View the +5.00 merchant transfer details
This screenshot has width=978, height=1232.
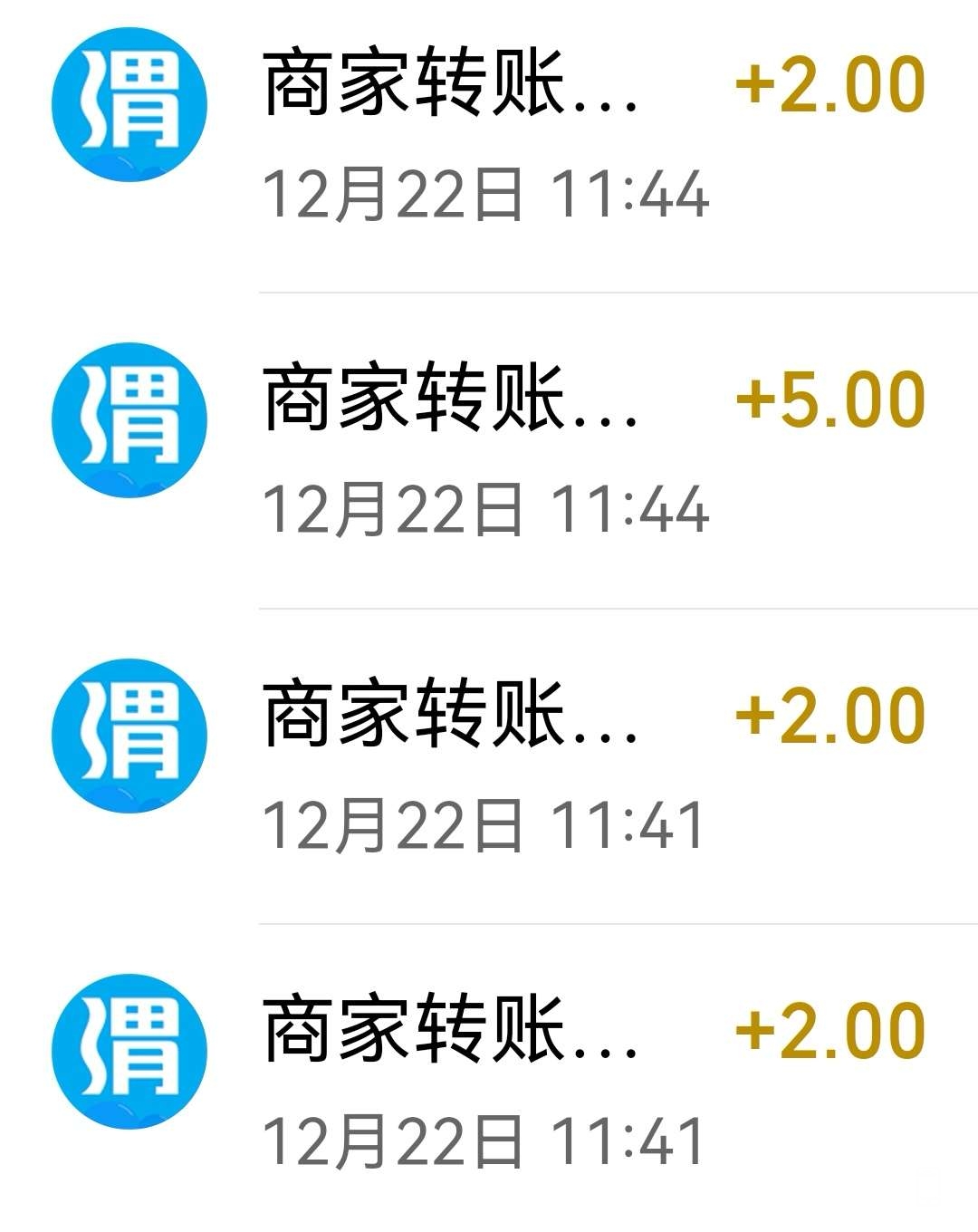click(489, 450)
